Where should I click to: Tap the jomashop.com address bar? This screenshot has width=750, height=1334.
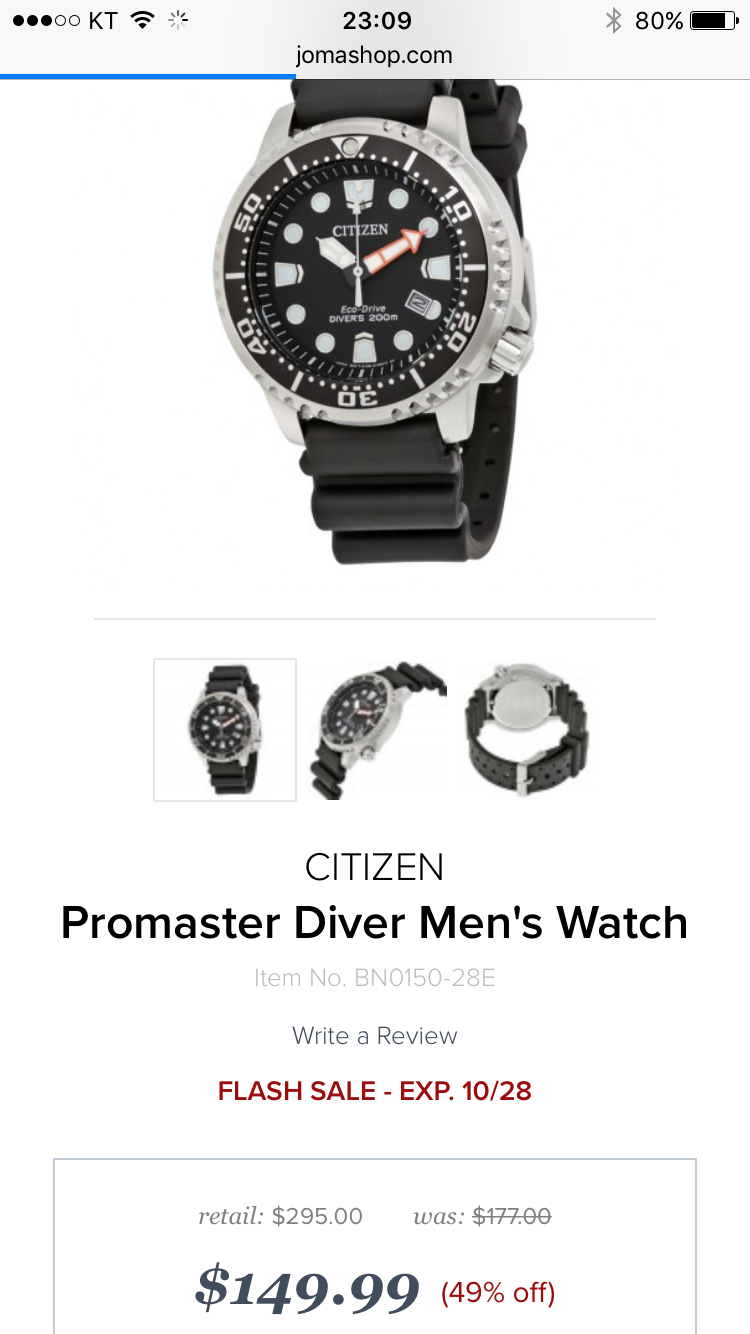click(375, 55)
